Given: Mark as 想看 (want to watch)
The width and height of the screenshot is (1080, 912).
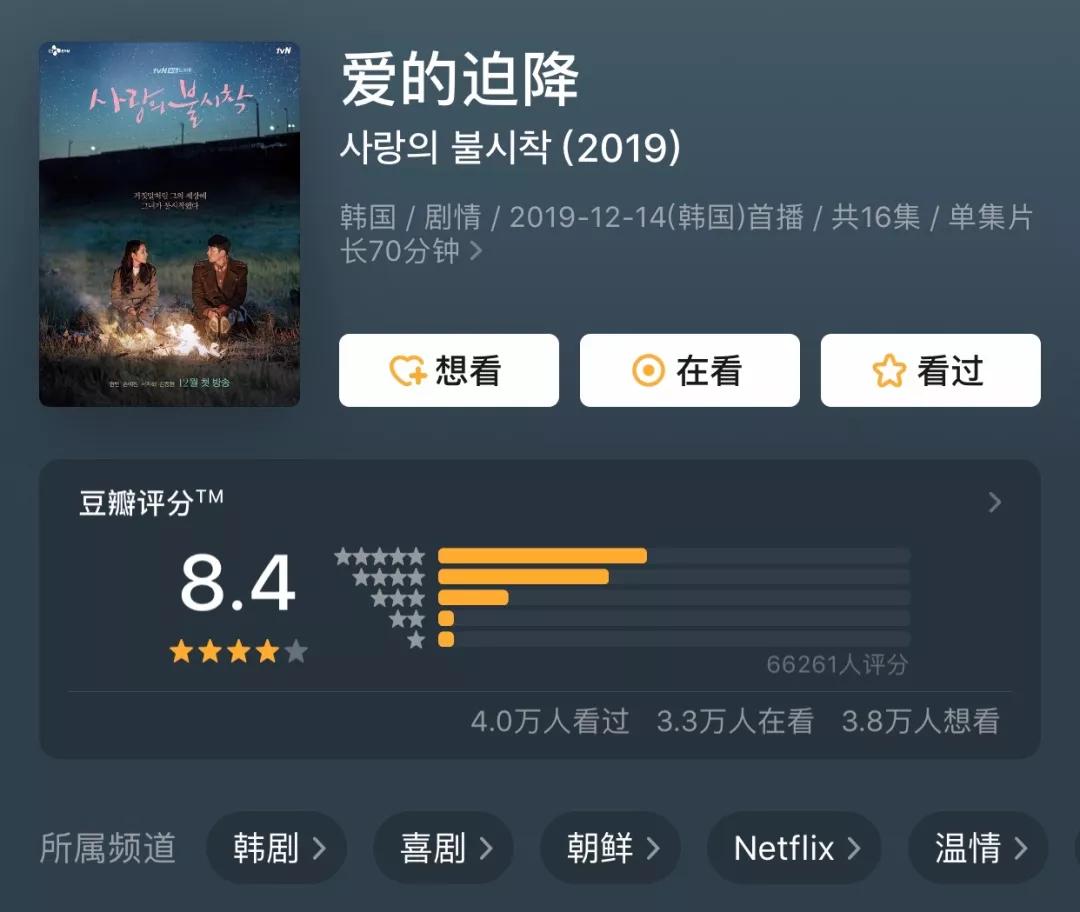Looking at the screenshot, I should click(448, 371).
